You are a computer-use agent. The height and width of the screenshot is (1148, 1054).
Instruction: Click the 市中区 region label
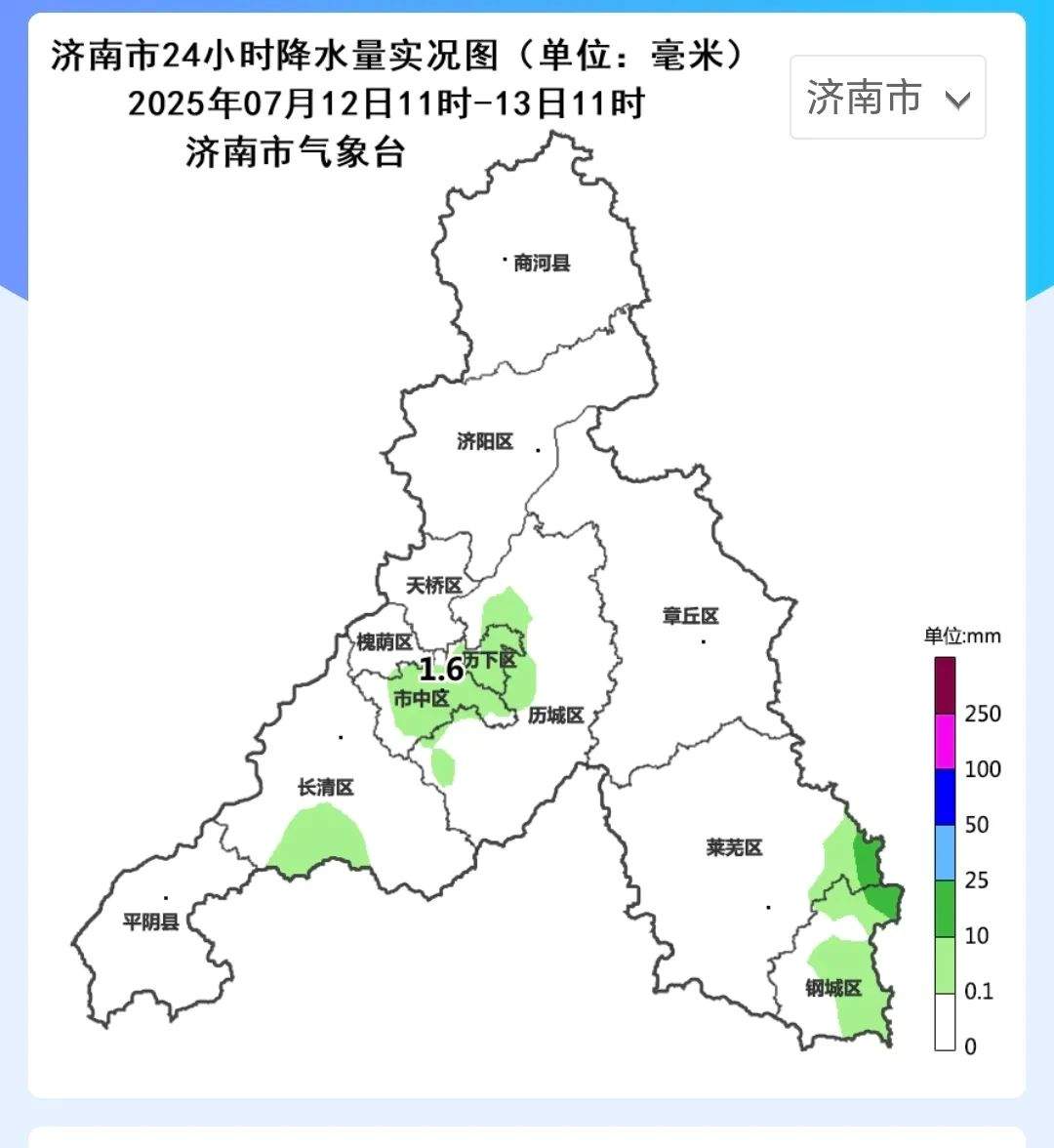[x=422, y=699]
